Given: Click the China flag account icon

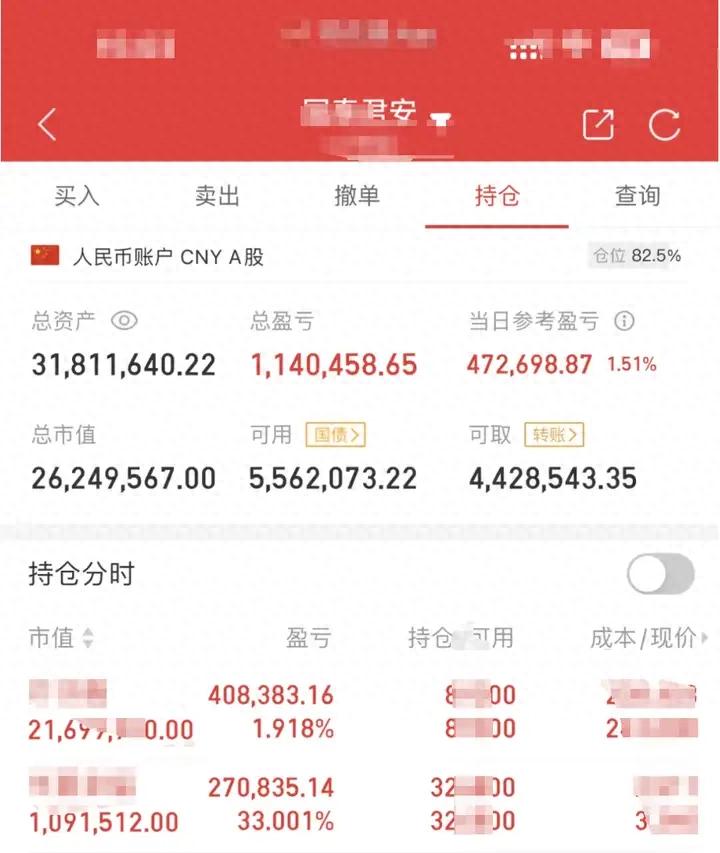Looking at the screenshot, I should tap(42, 255).
